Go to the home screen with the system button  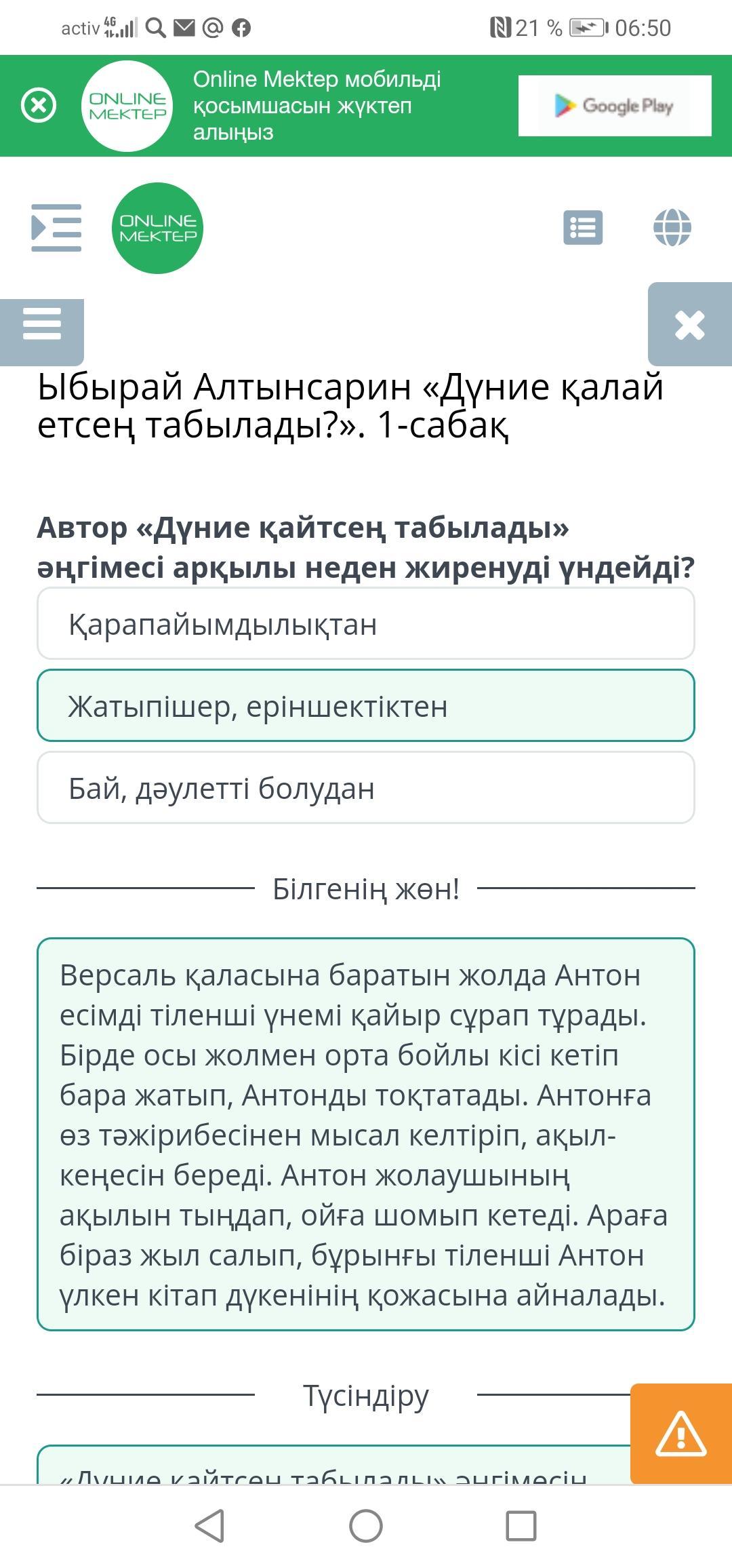[366, 1526]
